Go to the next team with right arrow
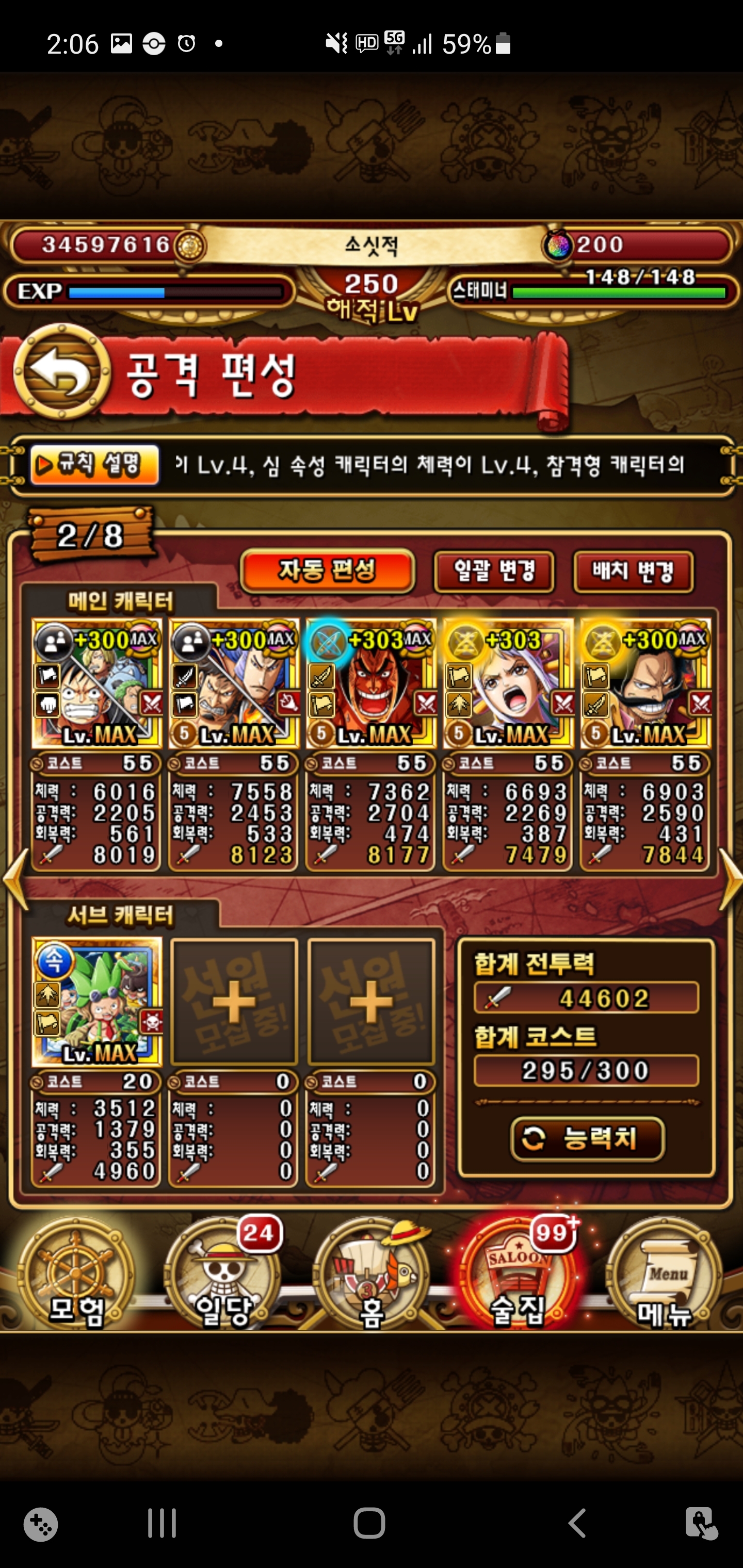Image resolution: width=743 pixels, height=1568 pixels. pos(730,879)
